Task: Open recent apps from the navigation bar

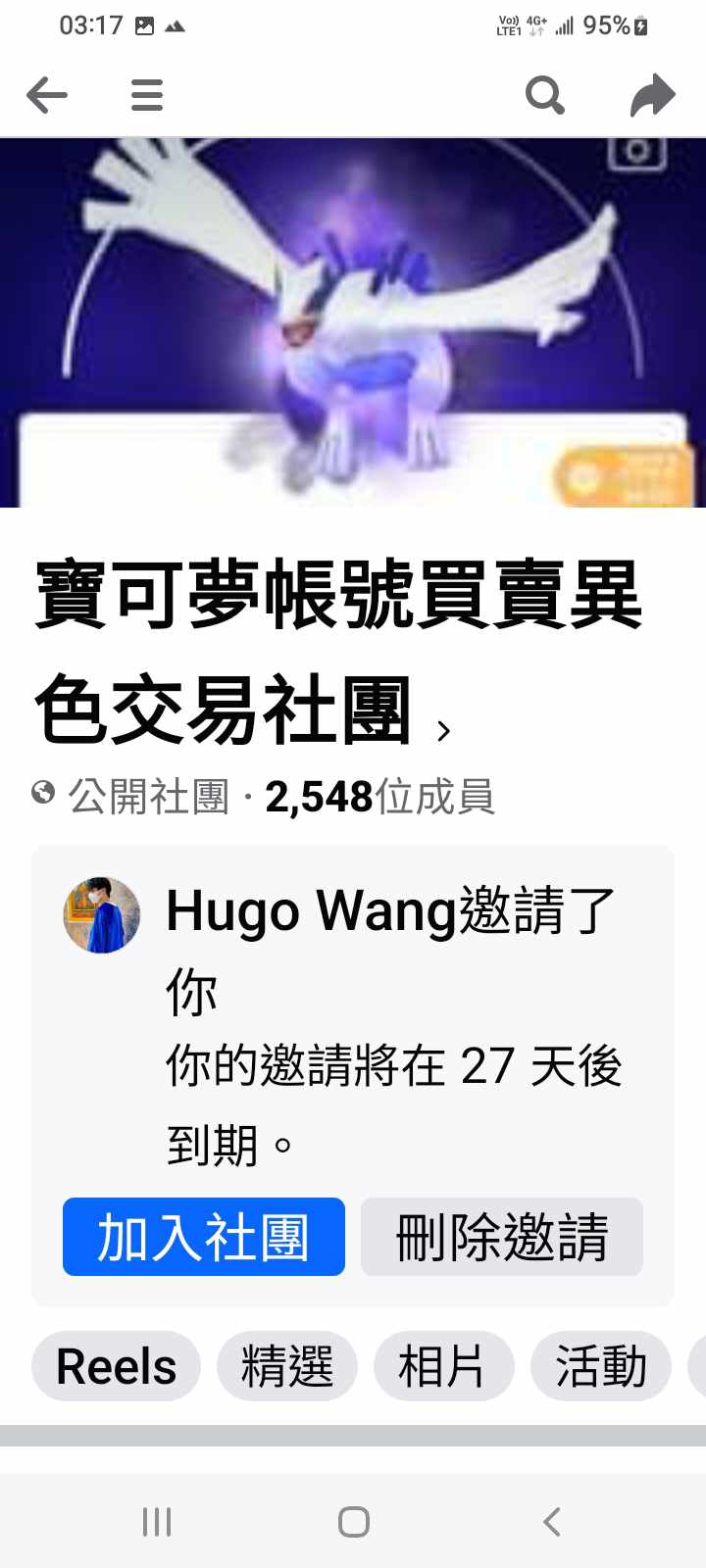Action: point(157,1522)
